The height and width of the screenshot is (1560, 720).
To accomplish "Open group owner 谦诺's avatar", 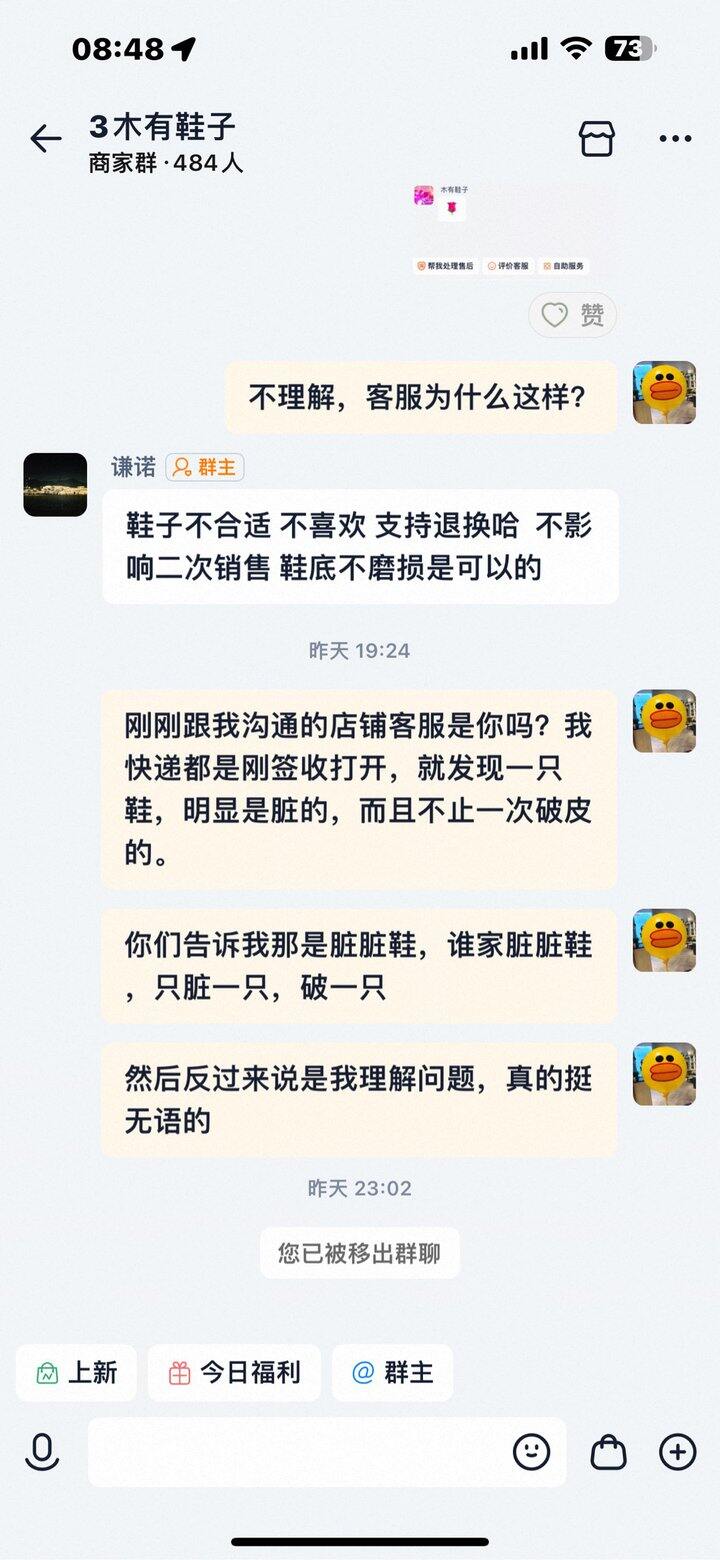I will (x=55, y=485).
